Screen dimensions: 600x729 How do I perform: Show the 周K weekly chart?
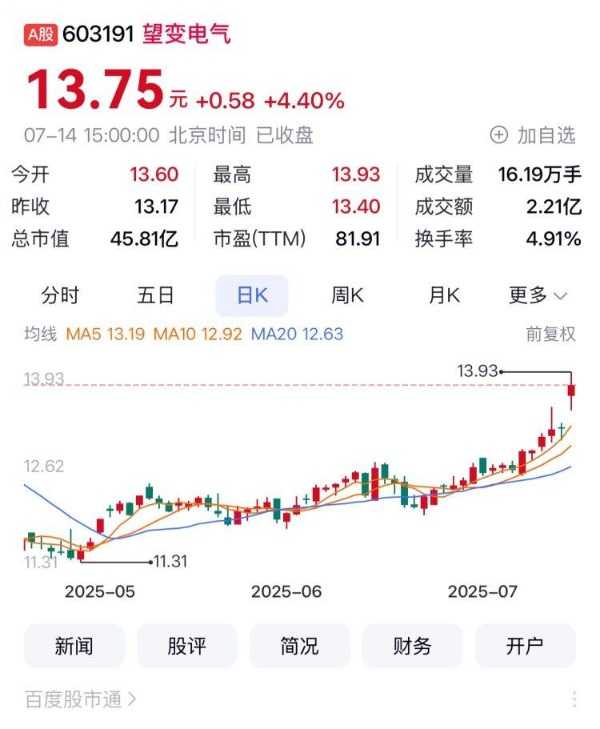click(x=347, y=295)
